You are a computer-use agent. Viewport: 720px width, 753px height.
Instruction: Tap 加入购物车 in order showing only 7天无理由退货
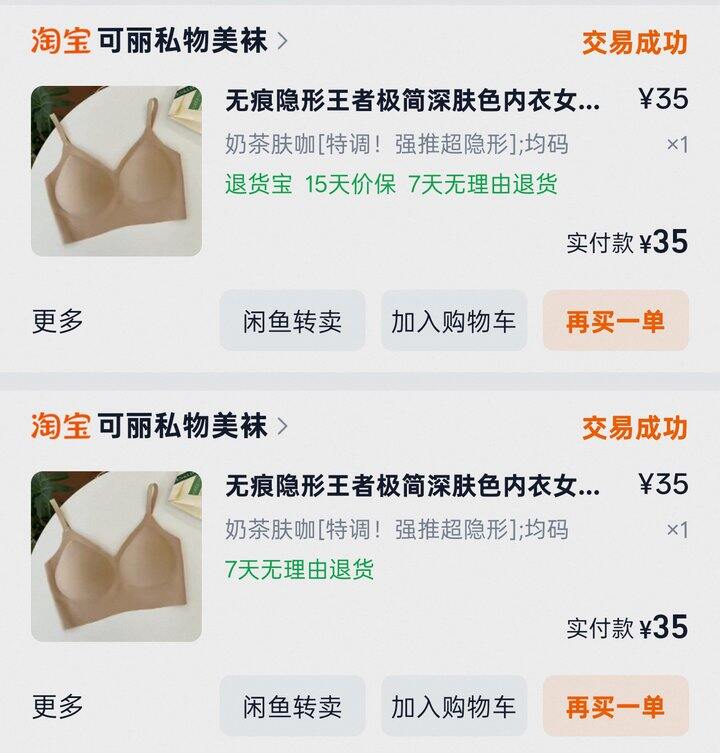point(453,706)
